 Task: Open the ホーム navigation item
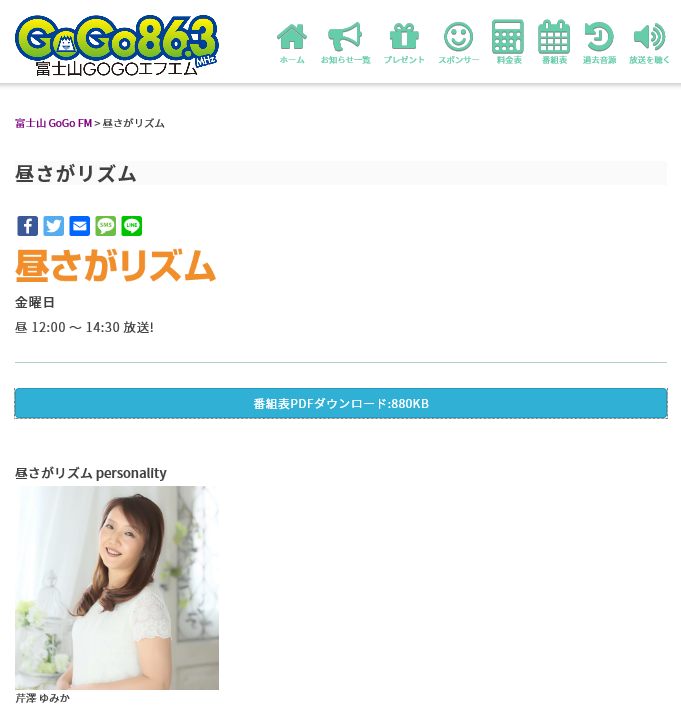[x=292, y=43]
